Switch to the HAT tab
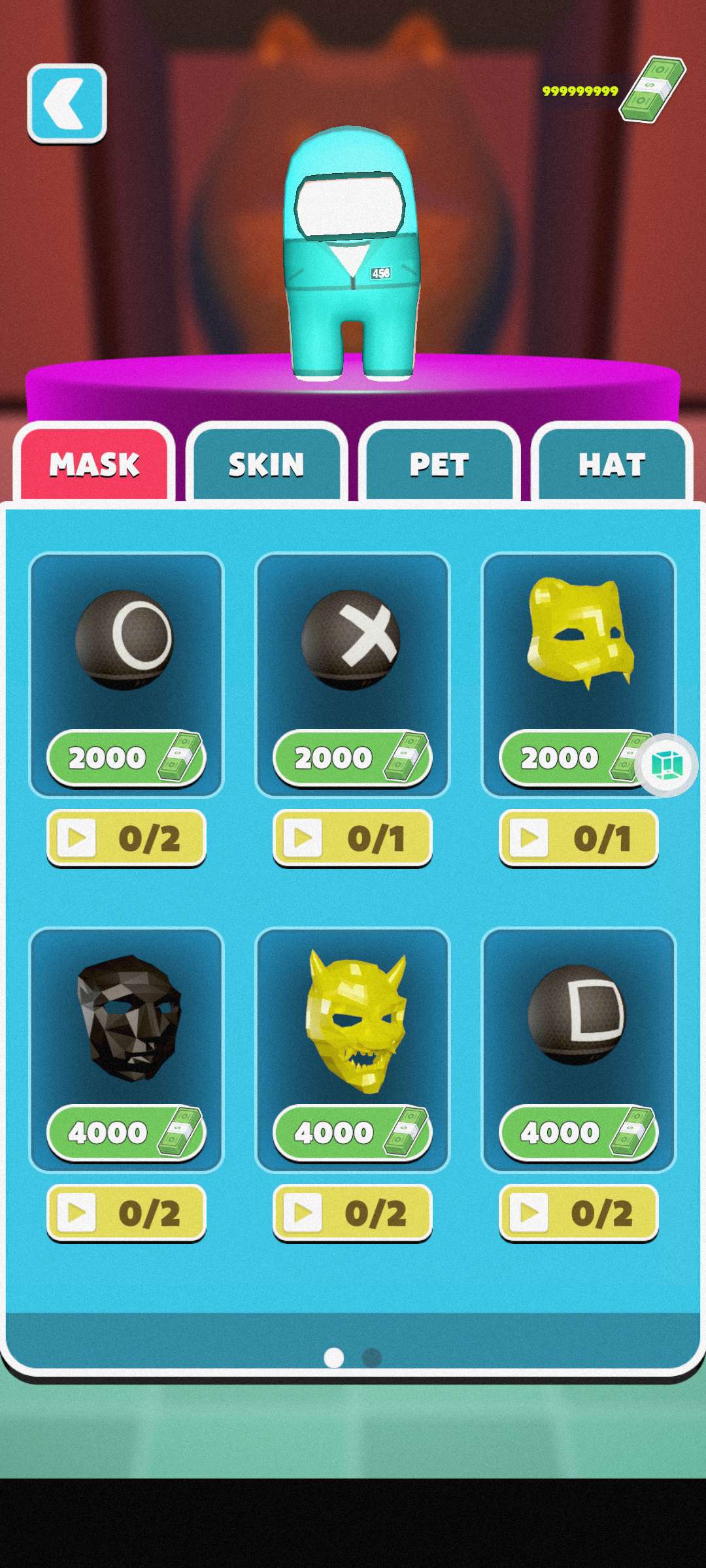 click(612, 465)
